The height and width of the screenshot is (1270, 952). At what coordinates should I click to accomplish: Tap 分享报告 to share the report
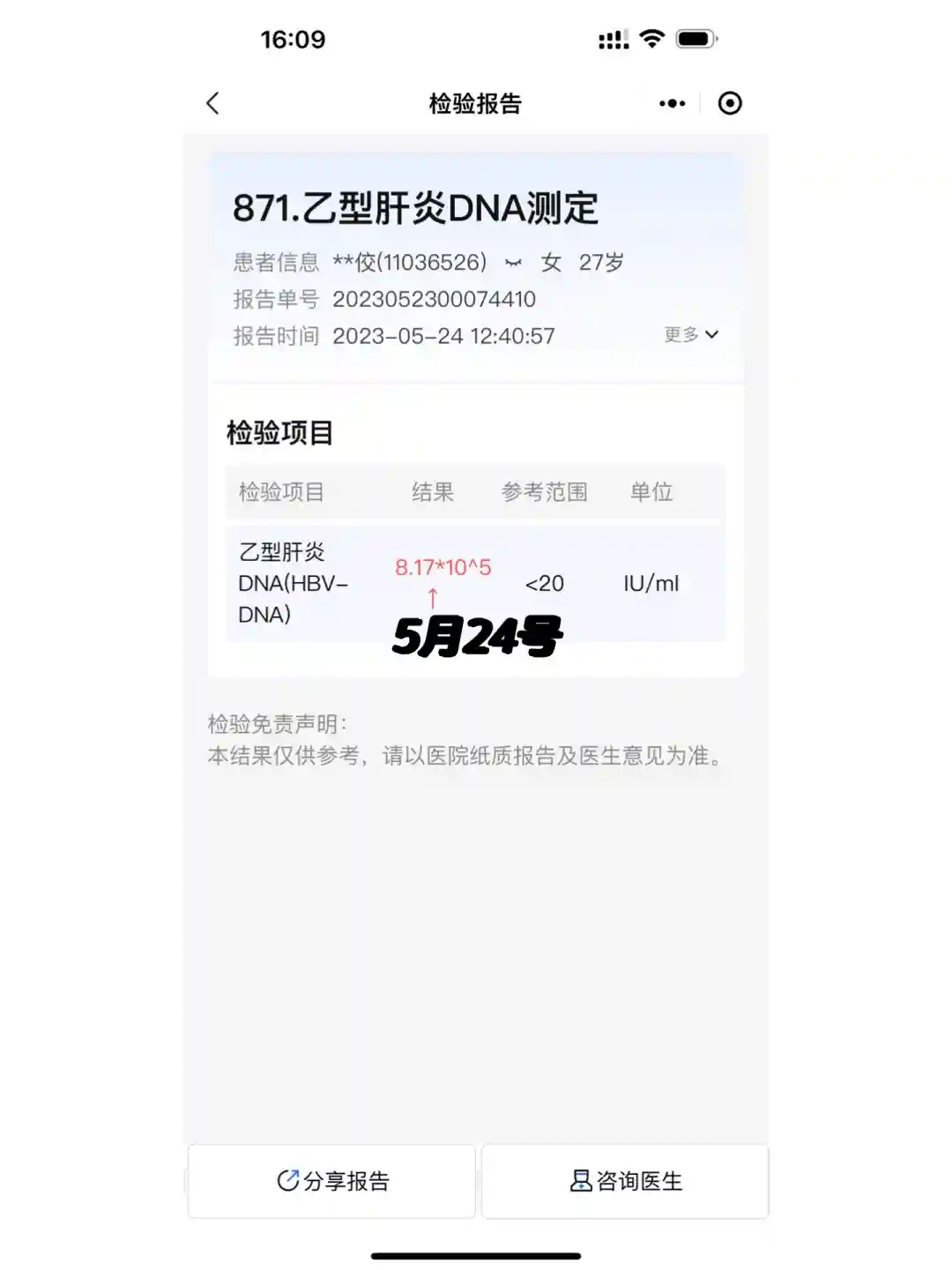[332, 1181]
